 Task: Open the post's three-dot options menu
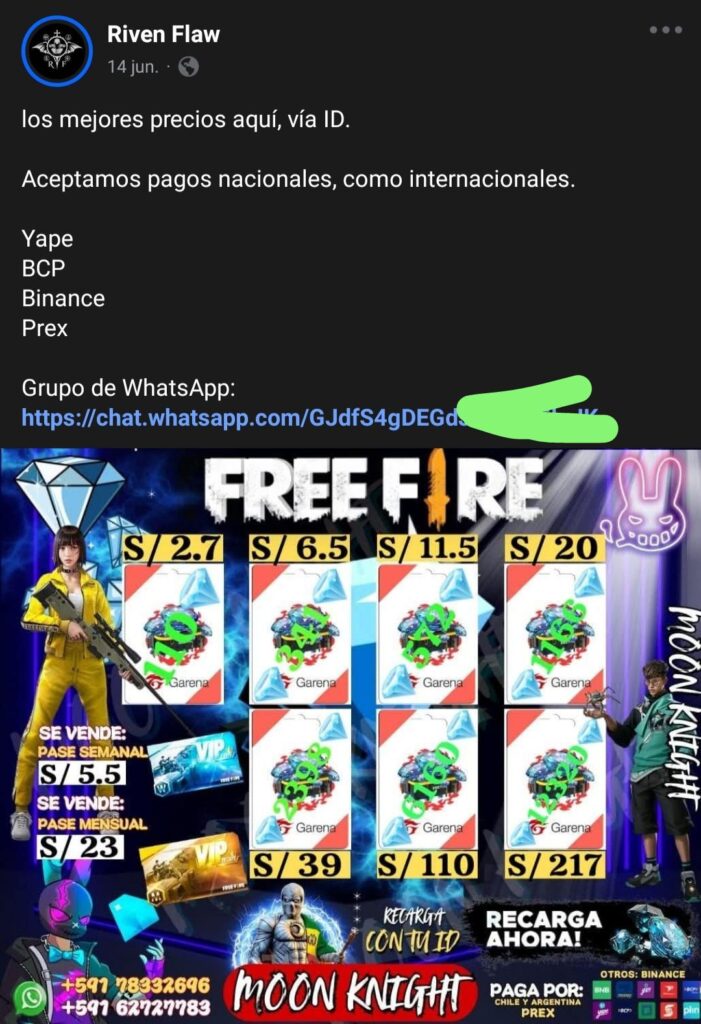click(x=664, y=30)
